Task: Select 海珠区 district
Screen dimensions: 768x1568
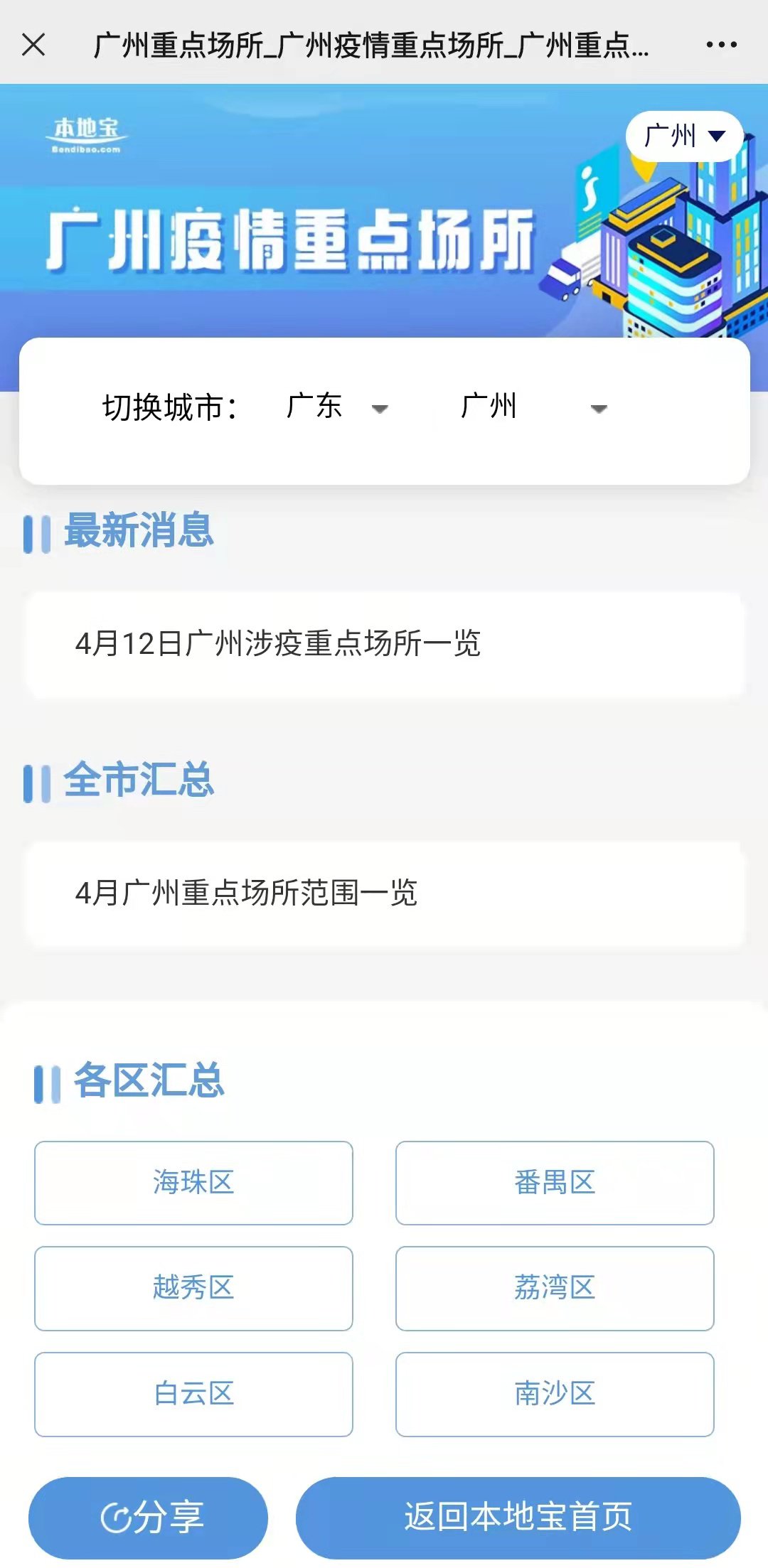Action: coord(193,1183)
